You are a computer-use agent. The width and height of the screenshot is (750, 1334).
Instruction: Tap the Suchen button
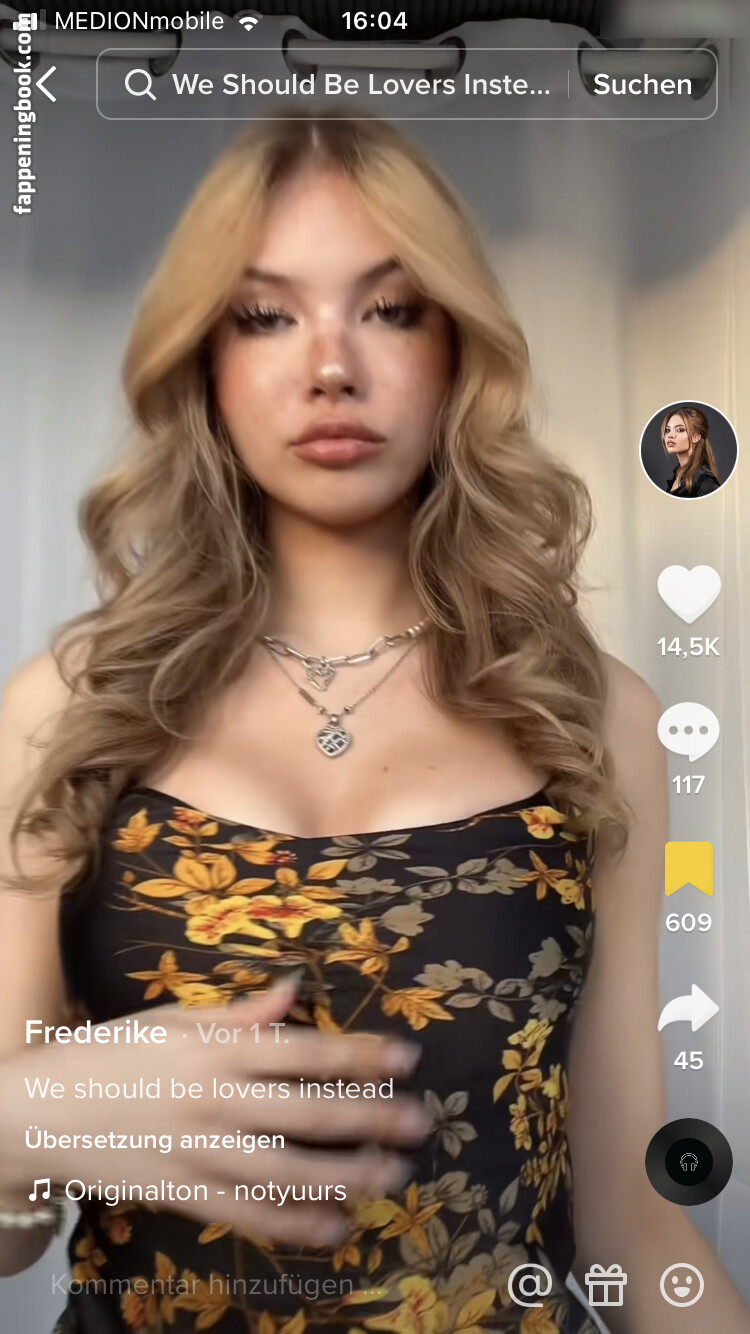pyautogui.click(x=642, y=84)
